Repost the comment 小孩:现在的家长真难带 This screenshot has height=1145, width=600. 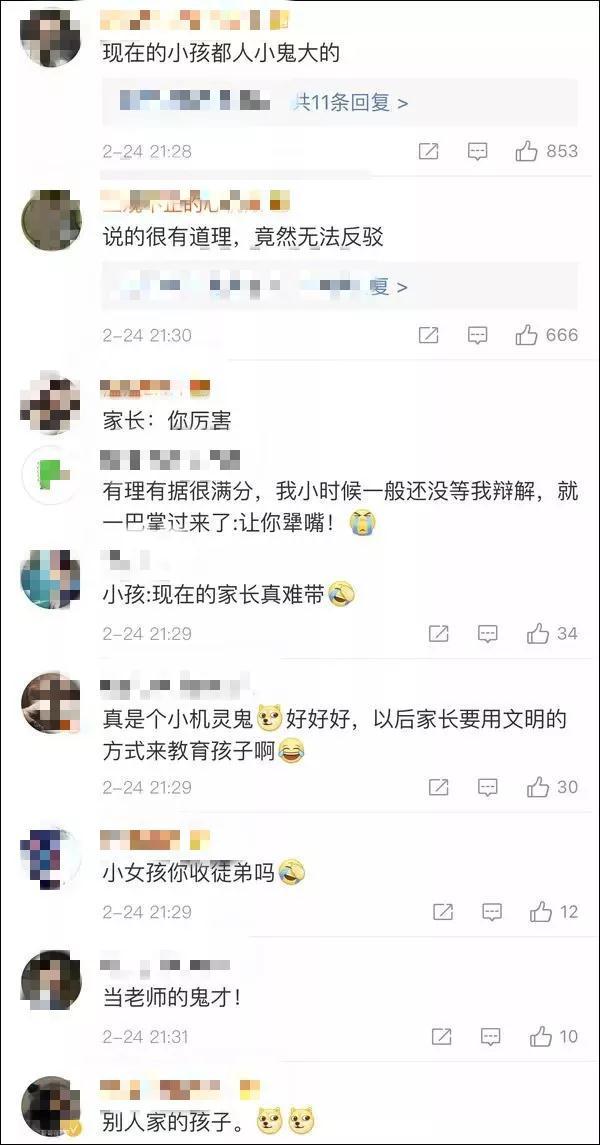tap(438, 633)
